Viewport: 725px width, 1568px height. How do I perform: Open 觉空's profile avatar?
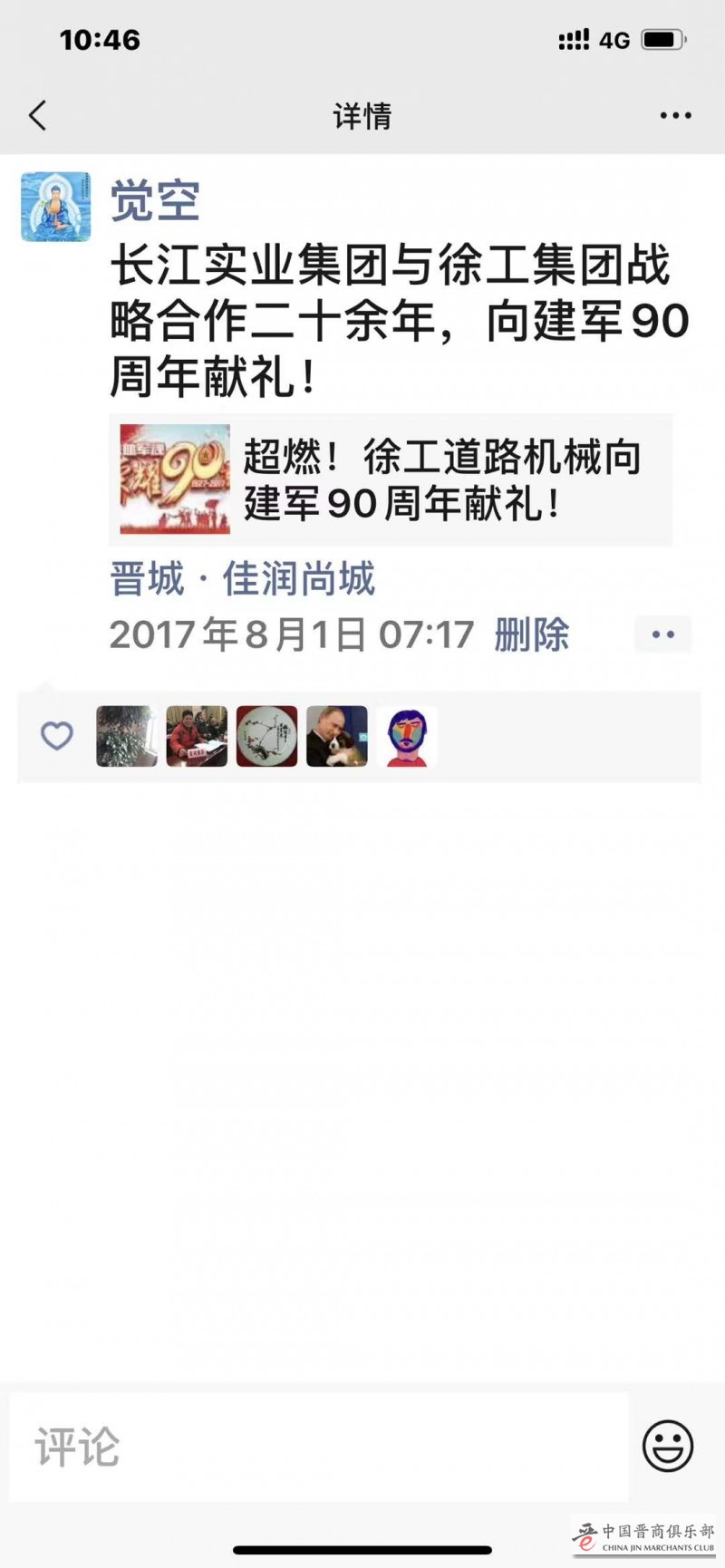(56, 207)
